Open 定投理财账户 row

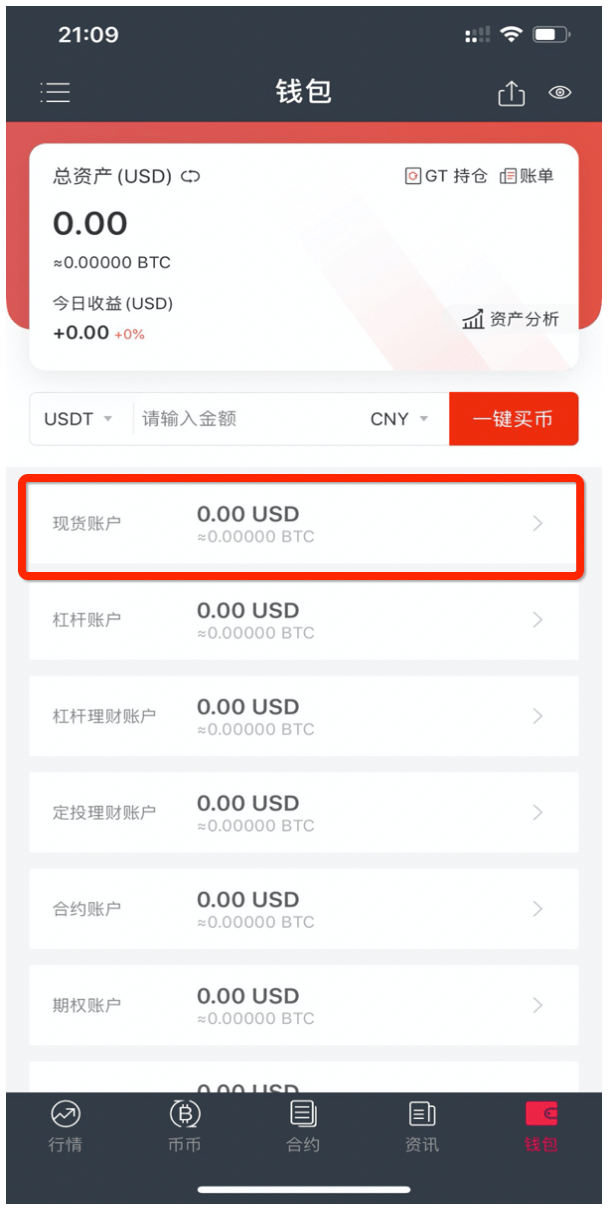pyautogui.click(x=304, y=812)
